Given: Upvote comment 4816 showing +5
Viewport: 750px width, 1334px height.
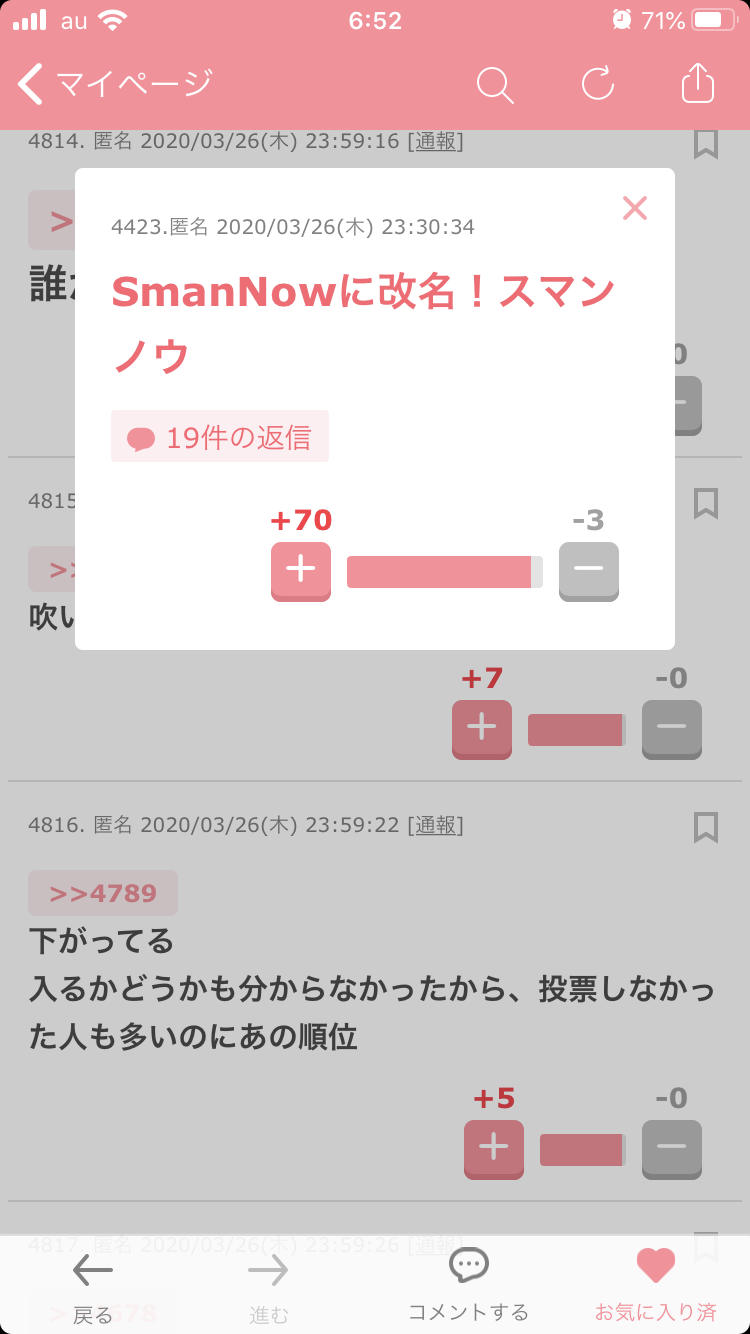Looking at the screenshot, I should pyautogui.click(x=494, y=1148).
